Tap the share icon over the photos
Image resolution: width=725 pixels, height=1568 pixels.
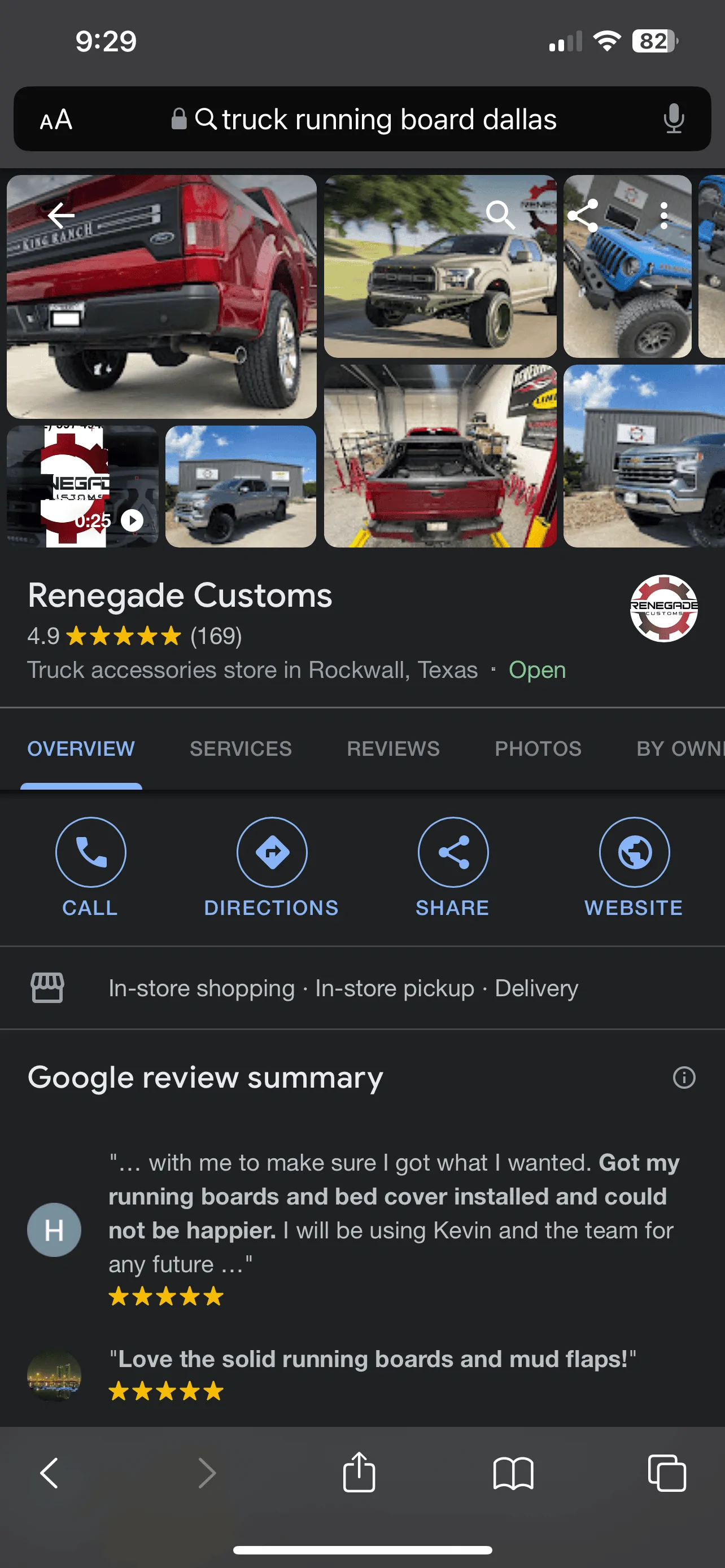tap(583, 215)
